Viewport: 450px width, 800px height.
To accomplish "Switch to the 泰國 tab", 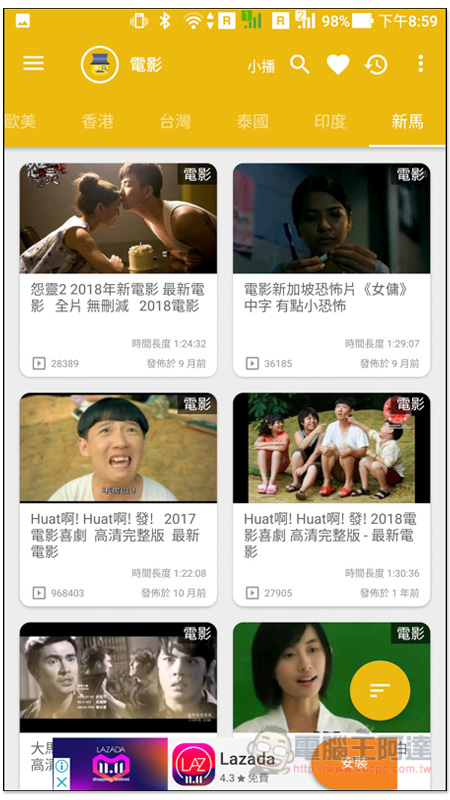I will [253, 121].
